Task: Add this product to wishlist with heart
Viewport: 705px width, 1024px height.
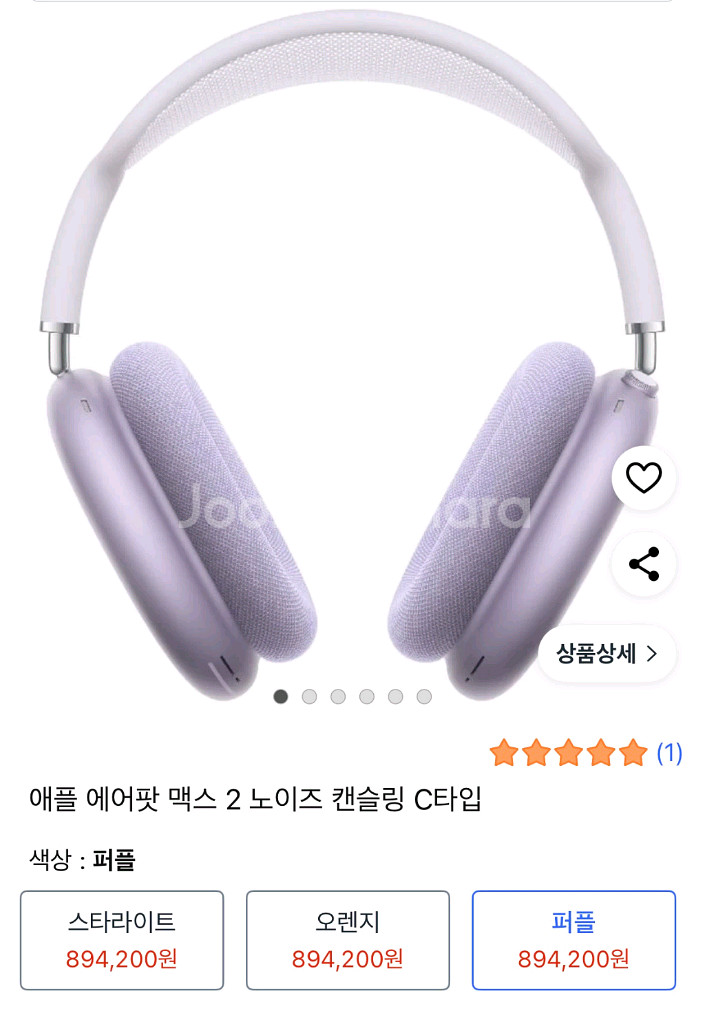Action: pos(644,479)
